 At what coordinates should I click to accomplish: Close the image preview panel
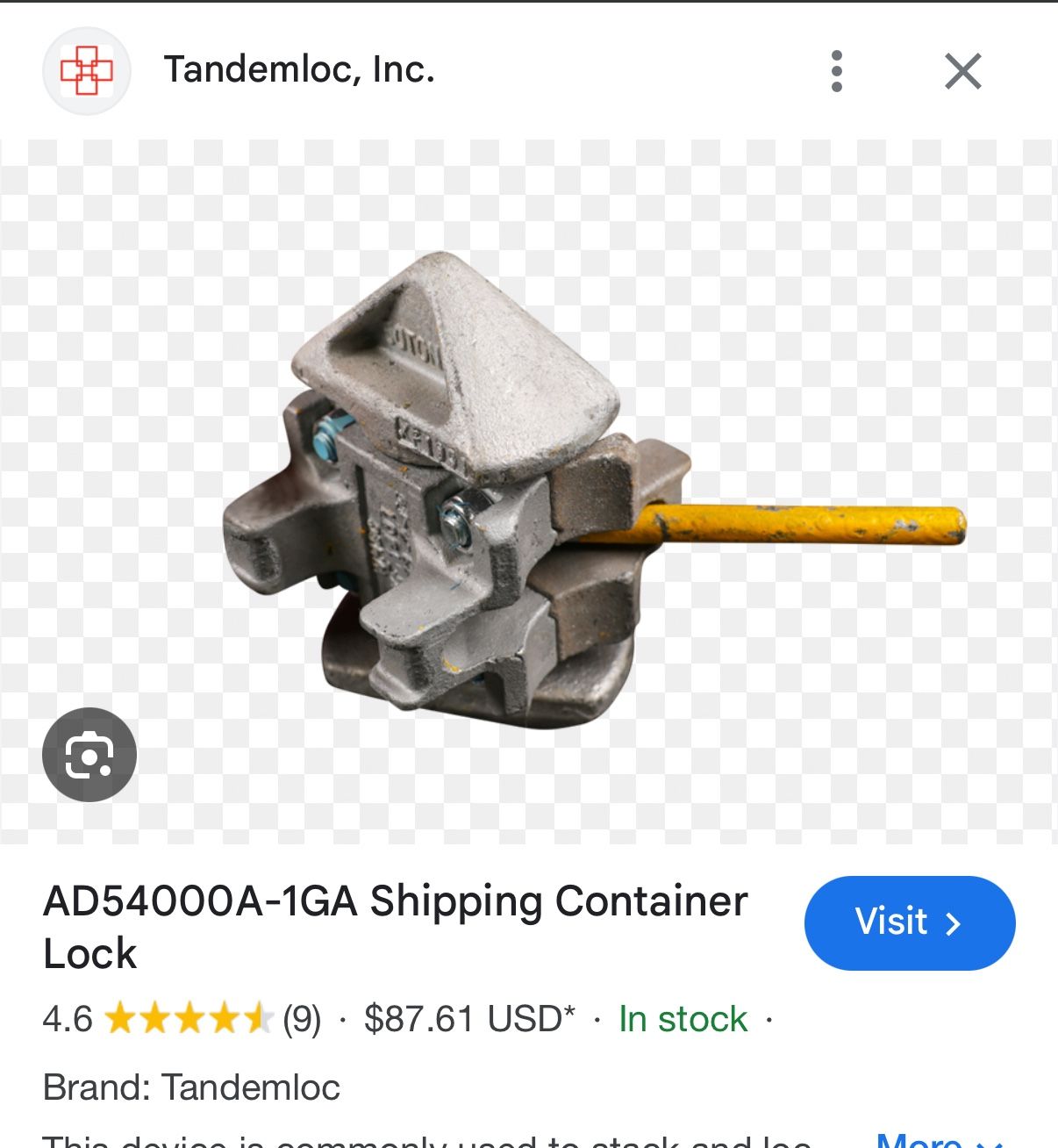(962, 71)
